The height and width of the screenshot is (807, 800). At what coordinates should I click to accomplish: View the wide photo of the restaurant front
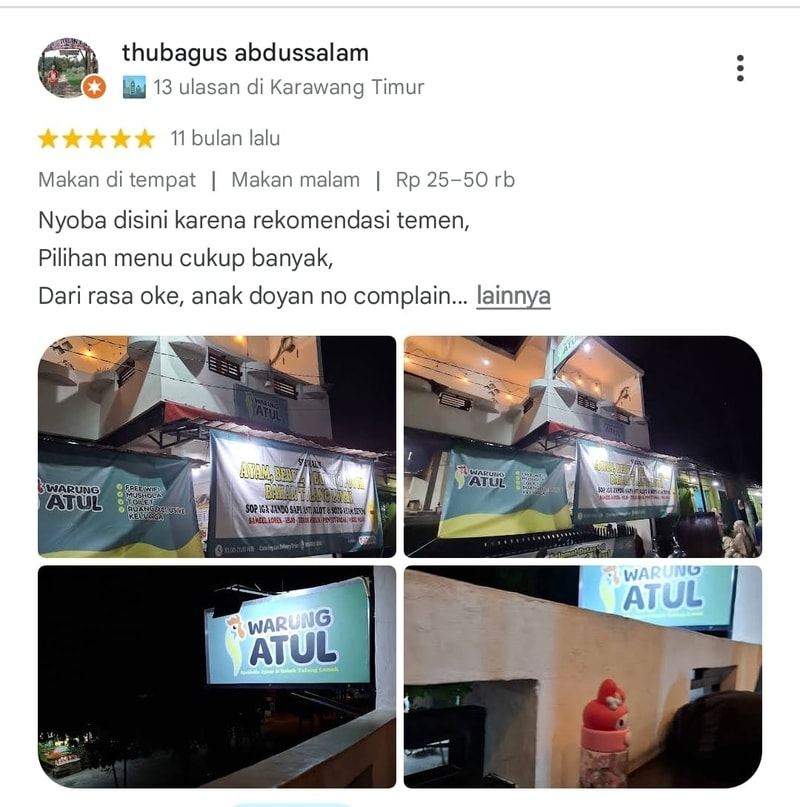pyautogui.click(x=582, y=446)
